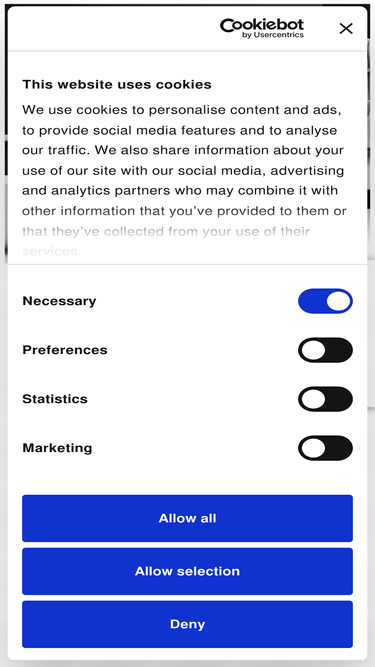
Task: Tap the Allow all button
Action: click(x=188, y=518)
